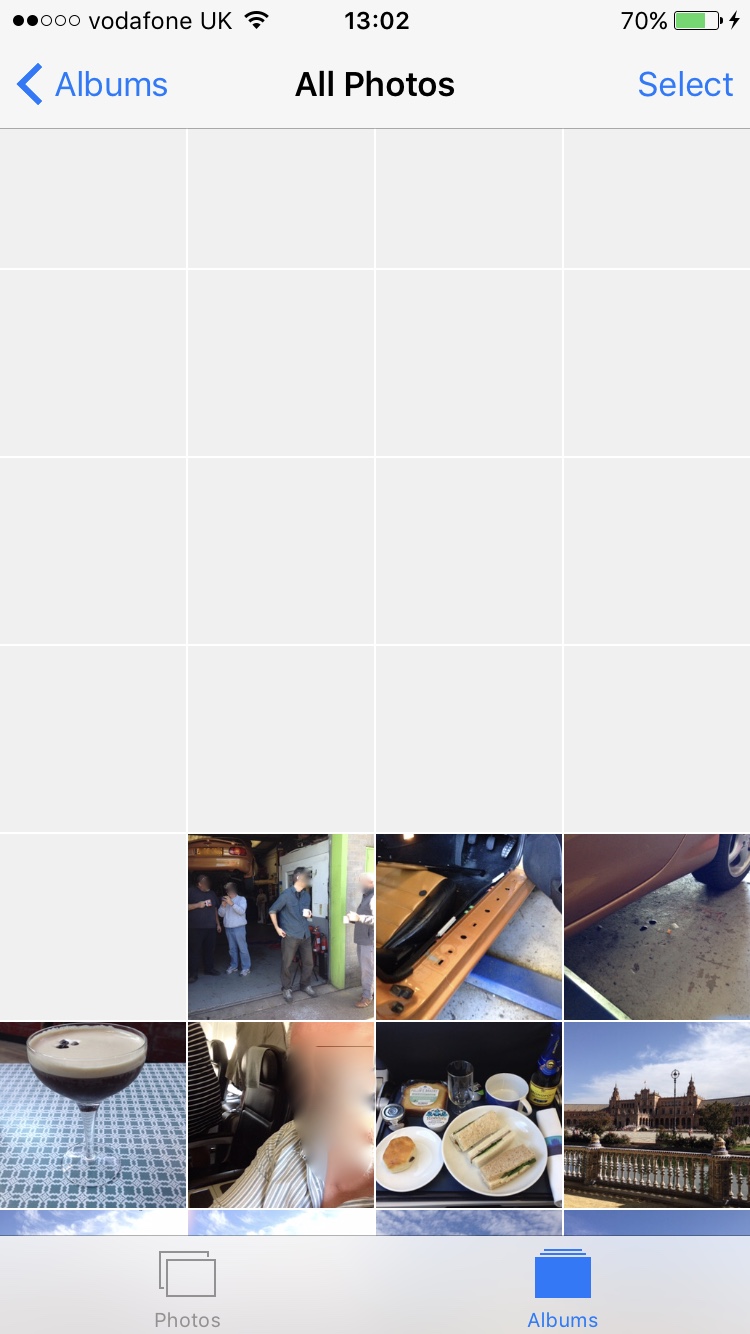This screenshot has height=1334, width=750.
Task: Tap Select to enter photo selection mode
Action: (x=685, y=84)
